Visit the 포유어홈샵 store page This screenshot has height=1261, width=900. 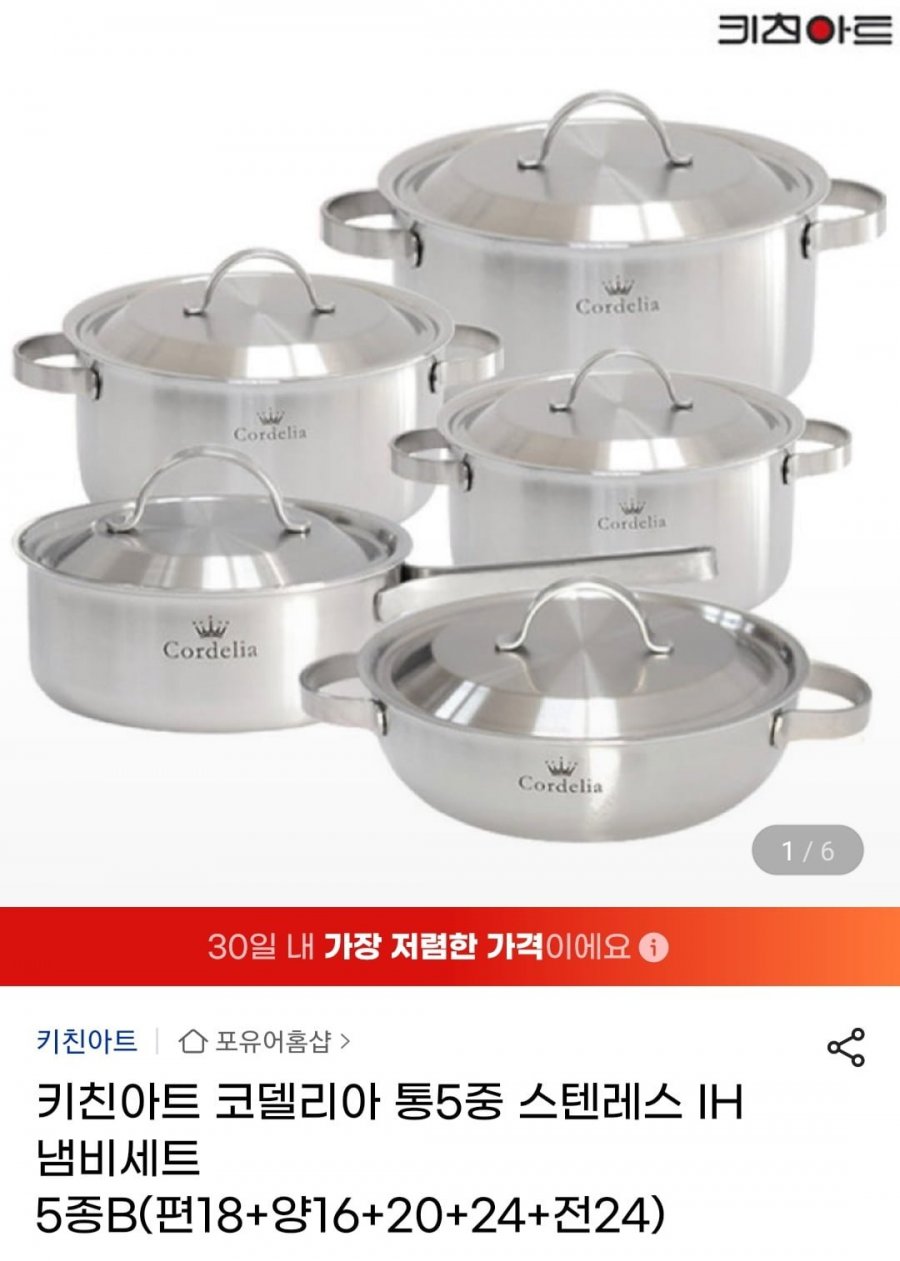tap(265, 1042)
